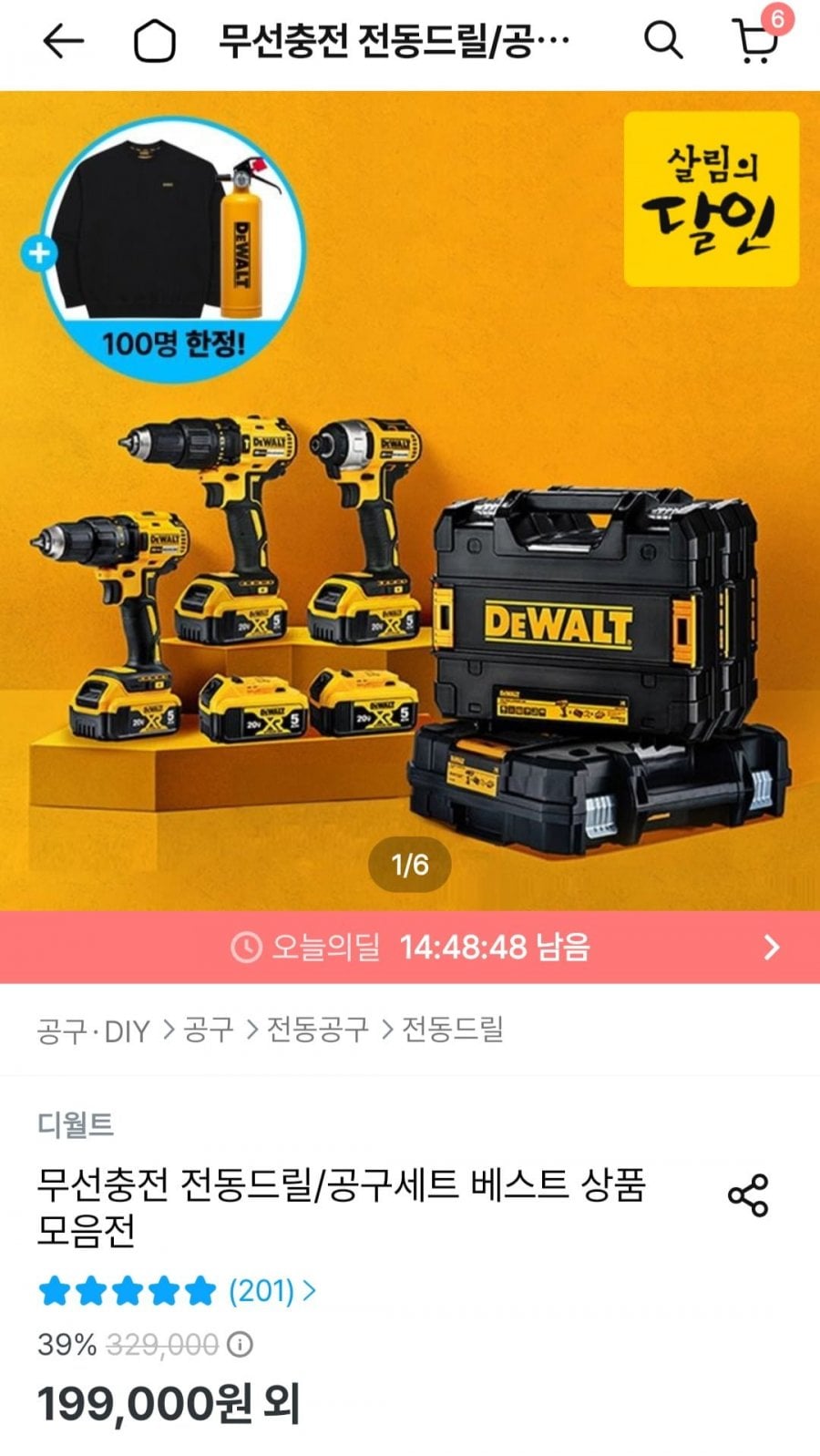Tap the plus badge on the gift circle
Viewport: 820px width, 1456px height.
36,252
